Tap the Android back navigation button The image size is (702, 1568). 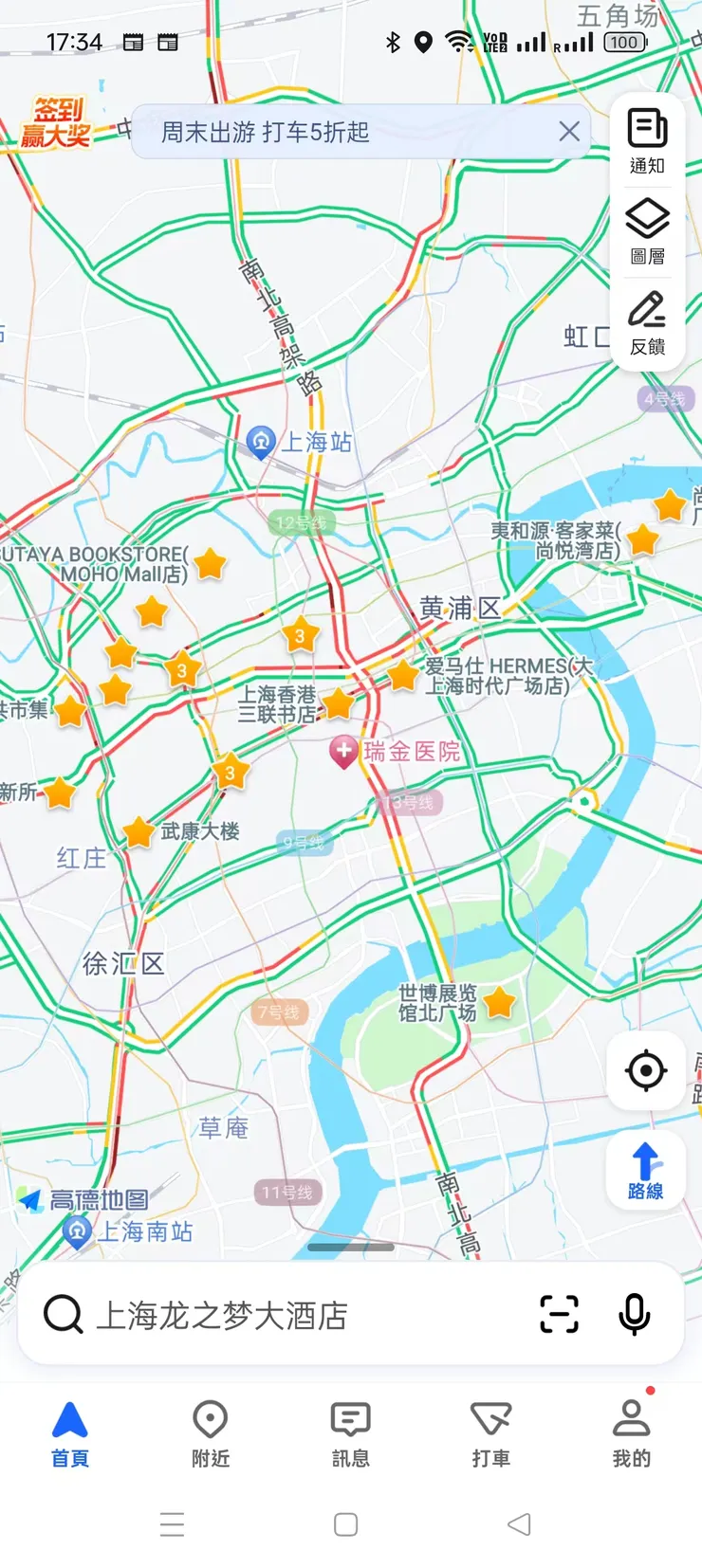pos(518,1523)
